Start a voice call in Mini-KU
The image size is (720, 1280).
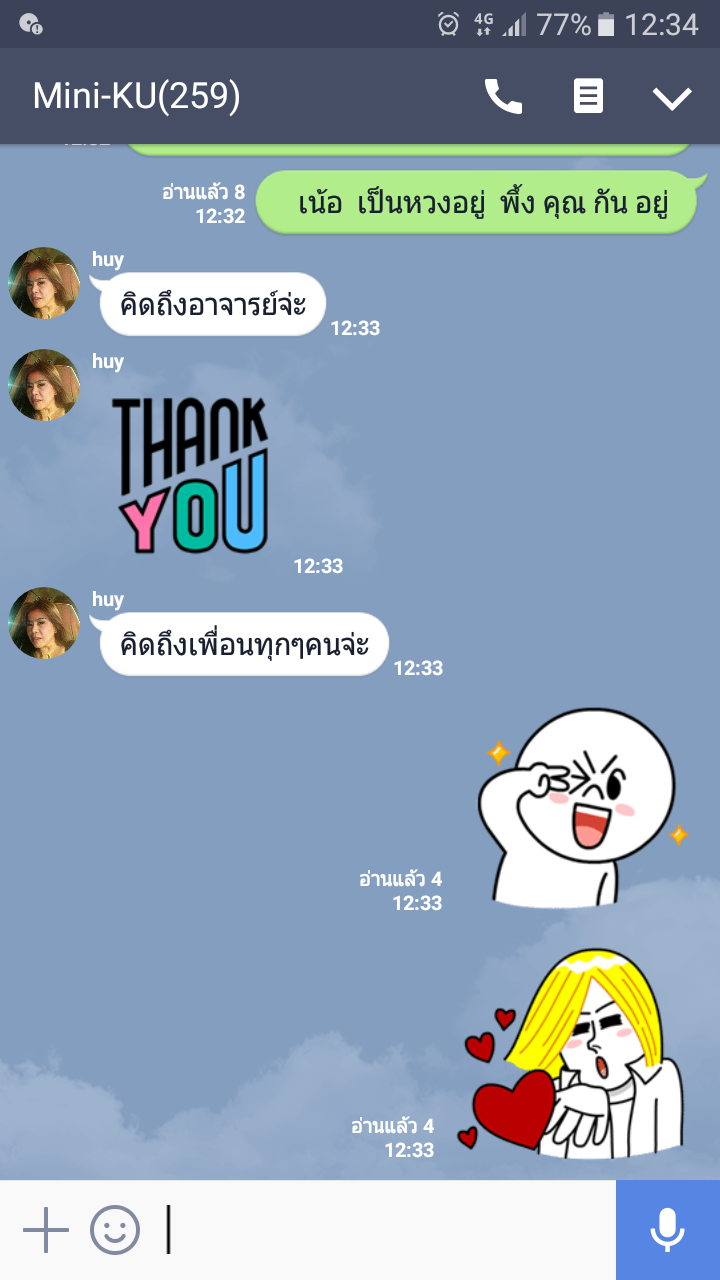click(503, 97)
